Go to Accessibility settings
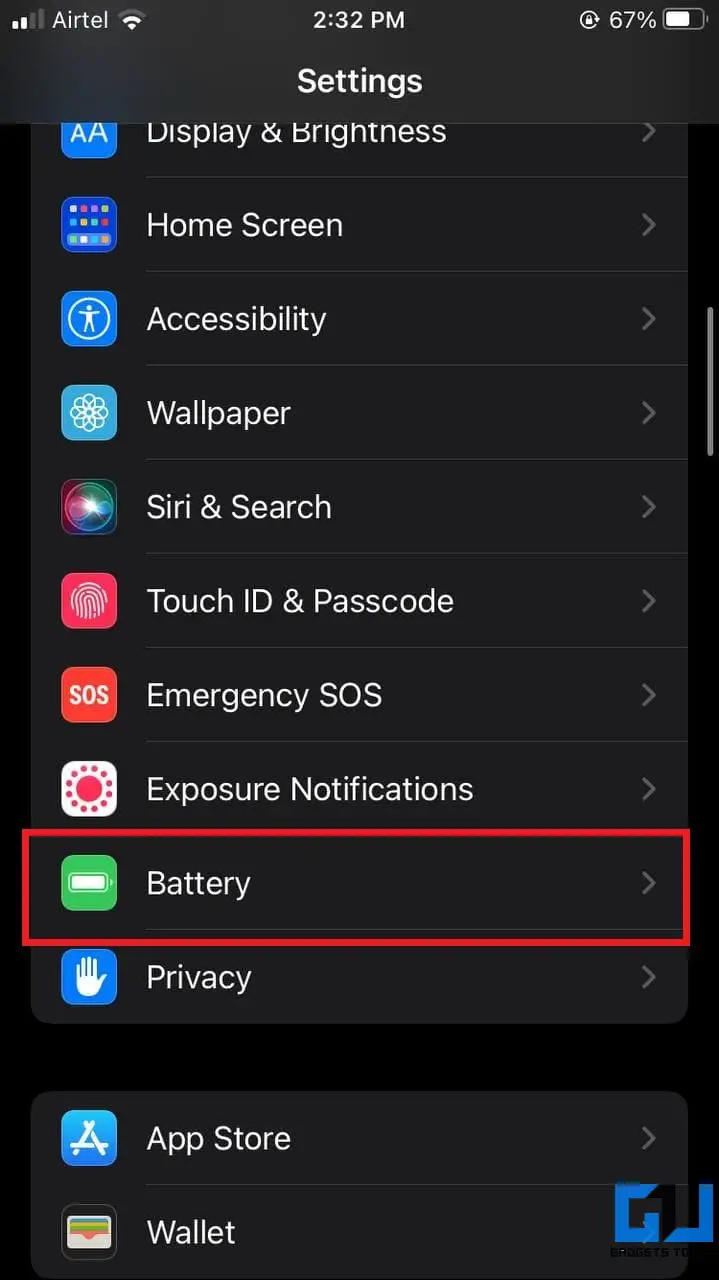The image size is (719, 1280). [x=237, y=319]
